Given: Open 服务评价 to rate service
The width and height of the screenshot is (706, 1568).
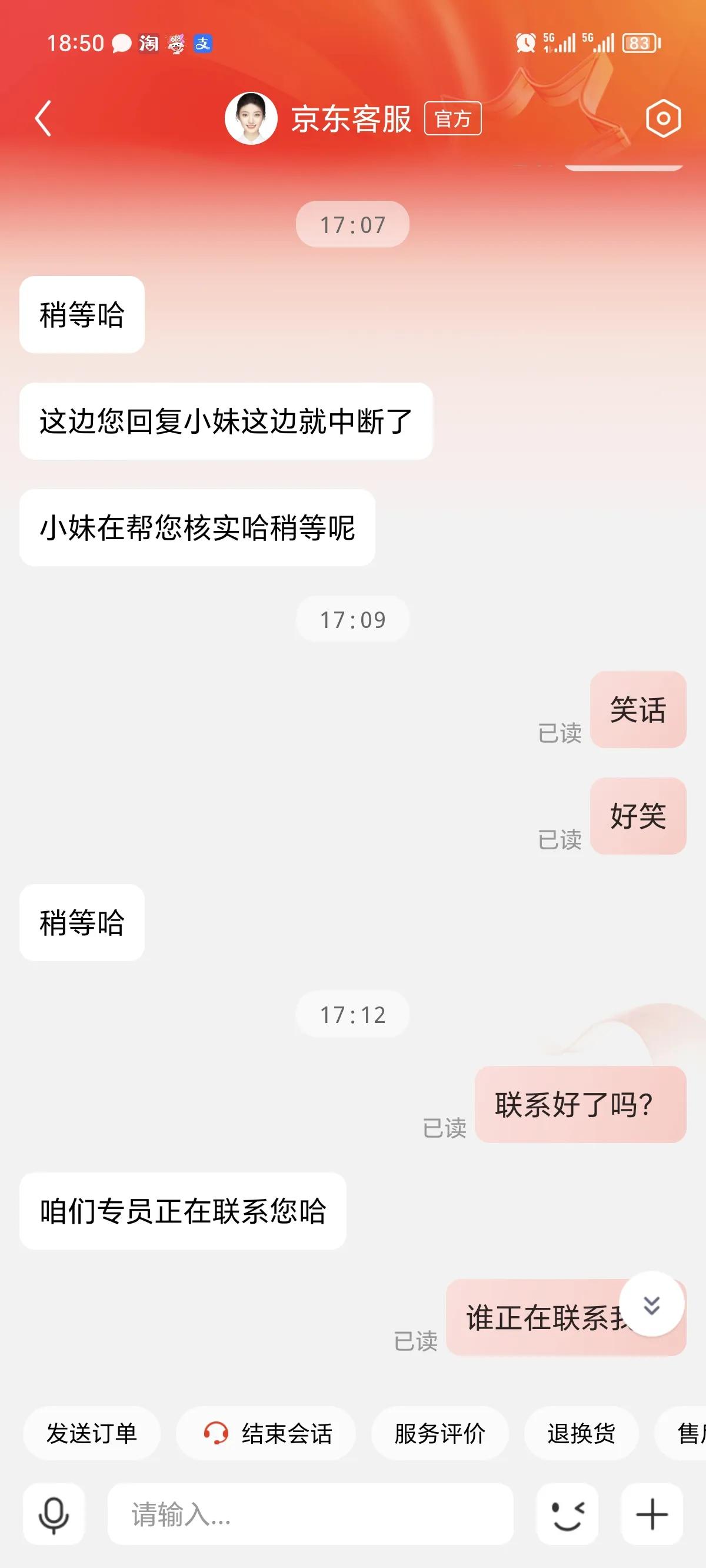Looking at the screenshot, I should [439, 1433].
